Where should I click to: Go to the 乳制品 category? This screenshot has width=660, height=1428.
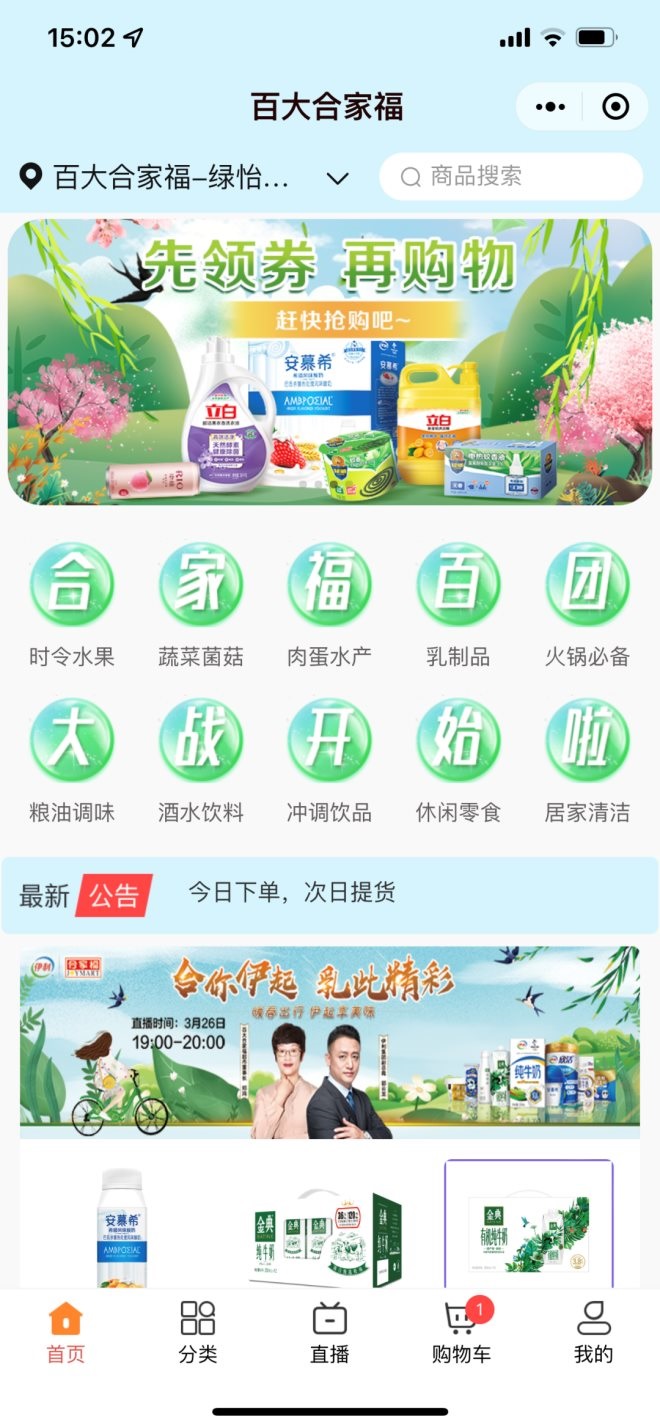point(458,606)
